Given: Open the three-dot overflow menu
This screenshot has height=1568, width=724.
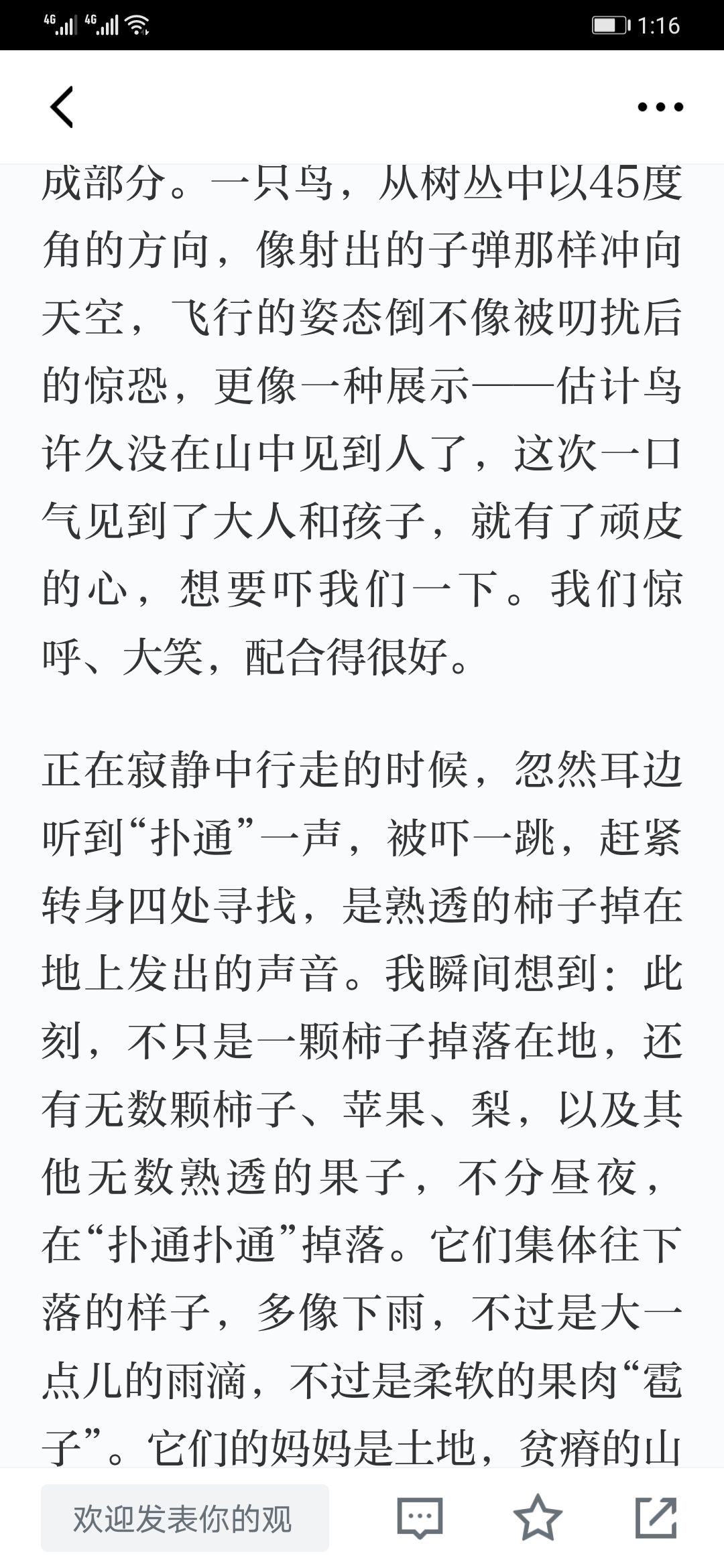Looking at the screenshot, I should point(660,107).
